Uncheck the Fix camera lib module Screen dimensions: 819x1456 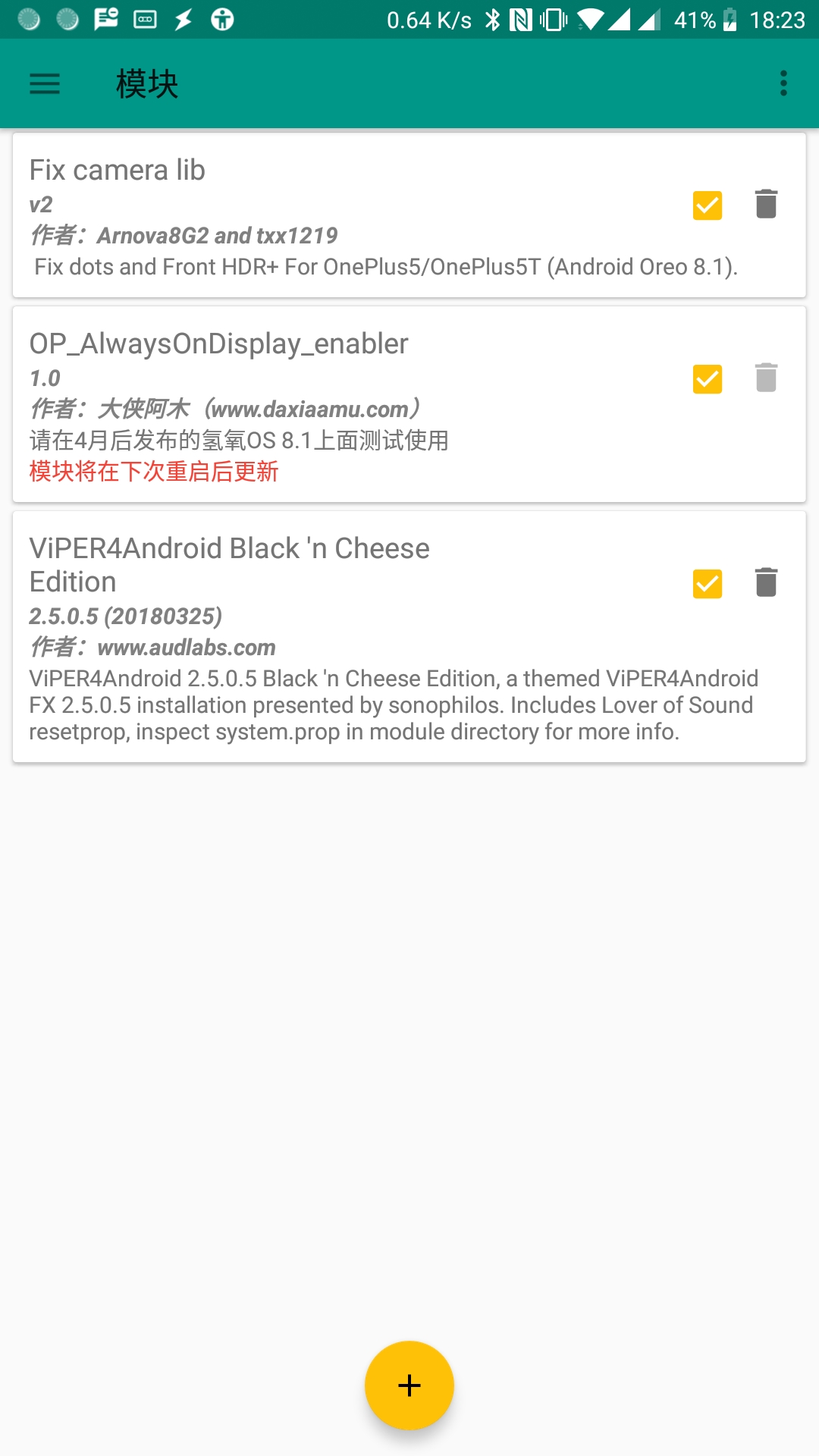click(708, 206)
